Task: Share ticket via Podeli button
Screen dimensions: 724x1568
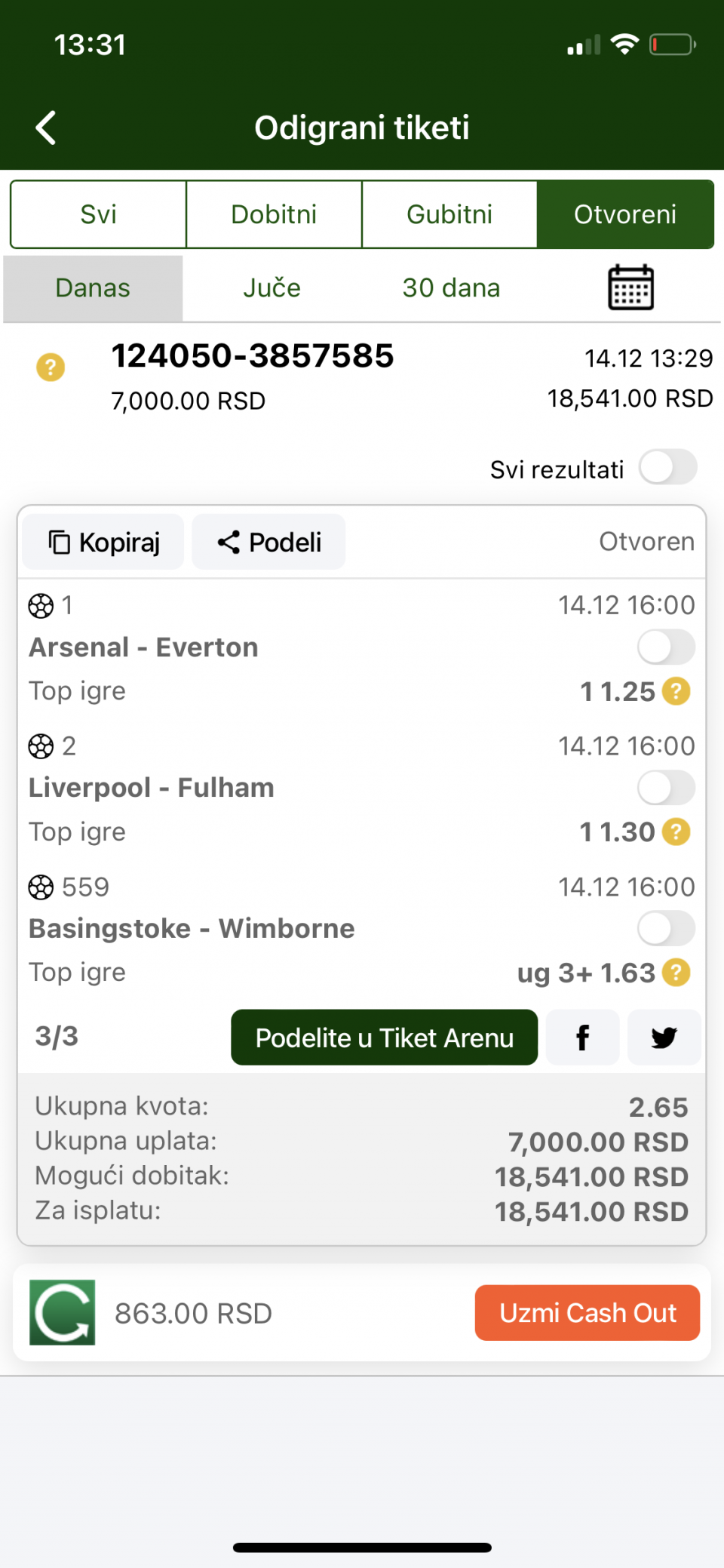Action: click(x=268, y=542)
